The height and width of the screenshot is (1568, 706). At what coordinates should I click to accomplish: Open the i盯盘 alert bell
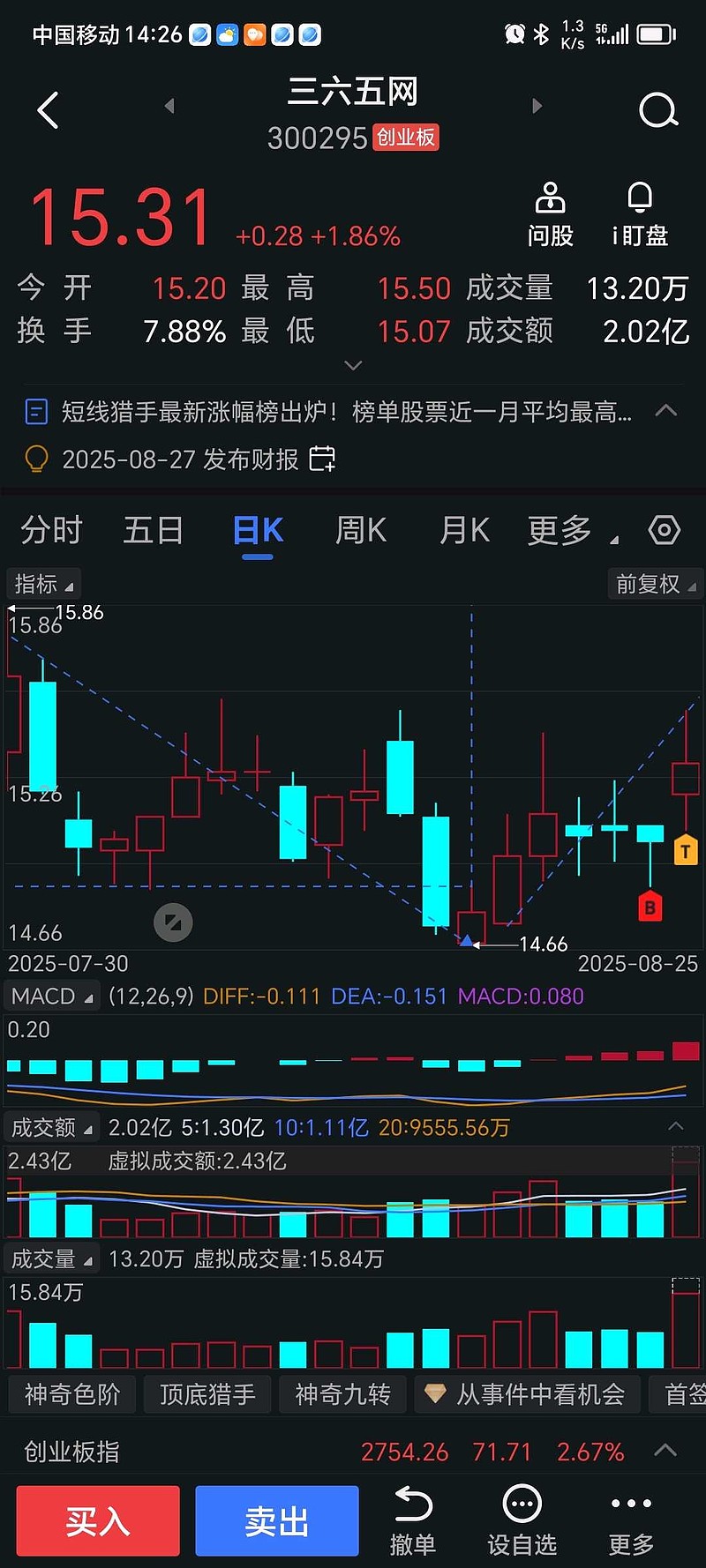click(640, 214)
